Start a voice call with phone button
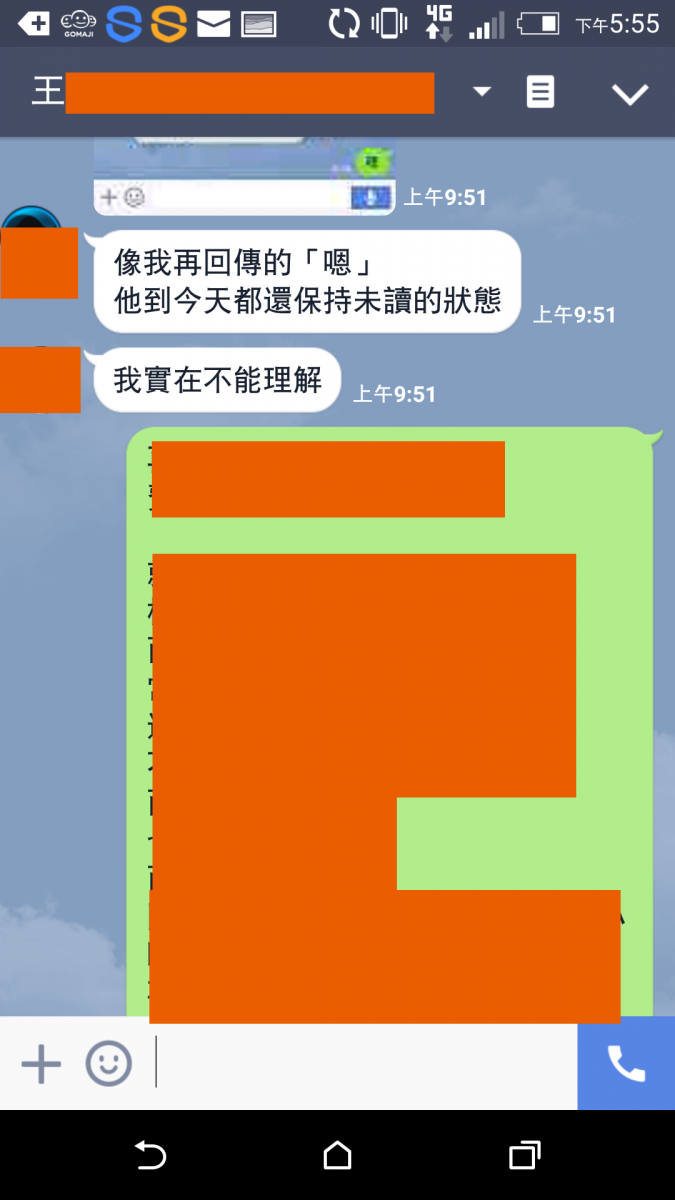Screen dimensions: 675x1200 (626, 1064)
